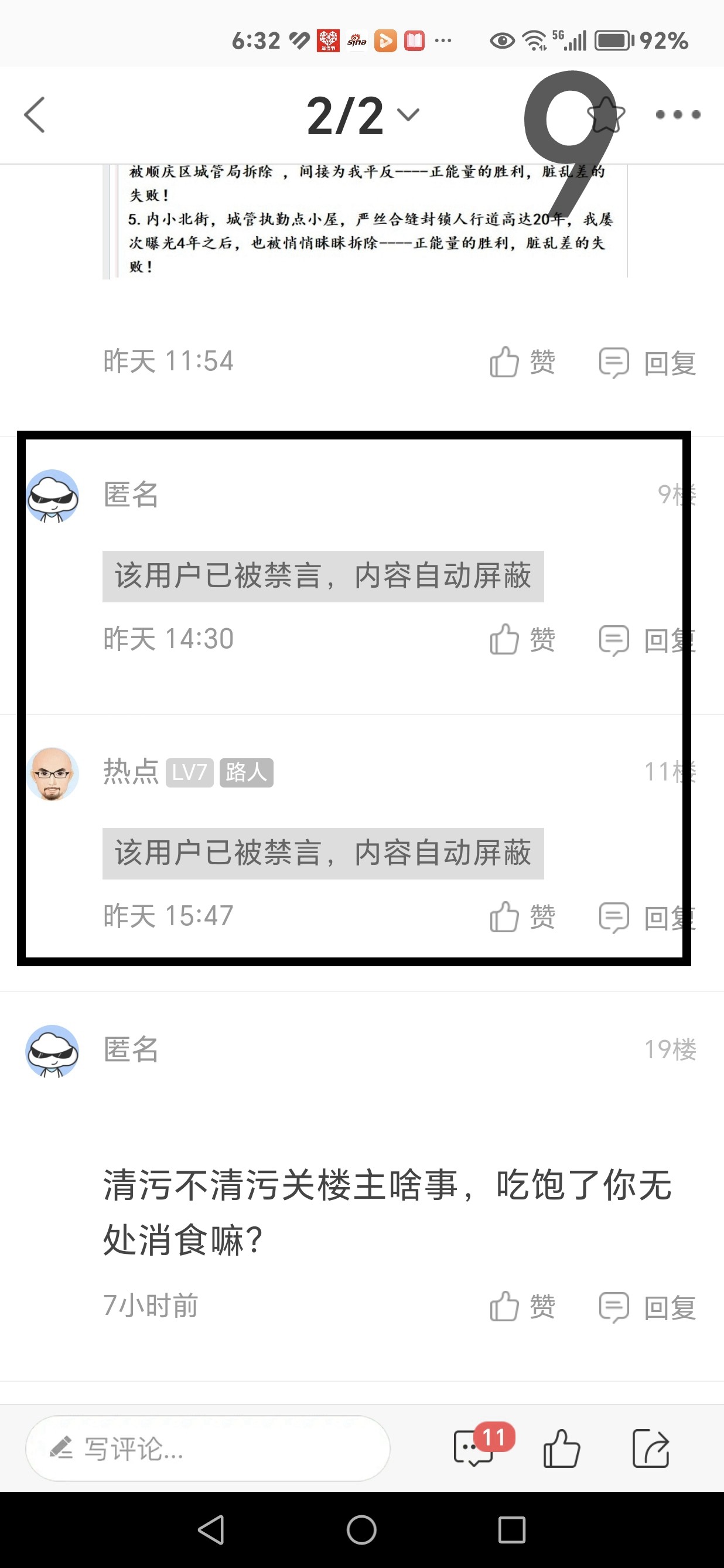The height and width of the screenshot is (1568, 724).
Task: Open the embedded text image in the post
Action: [x=365, y=219]
